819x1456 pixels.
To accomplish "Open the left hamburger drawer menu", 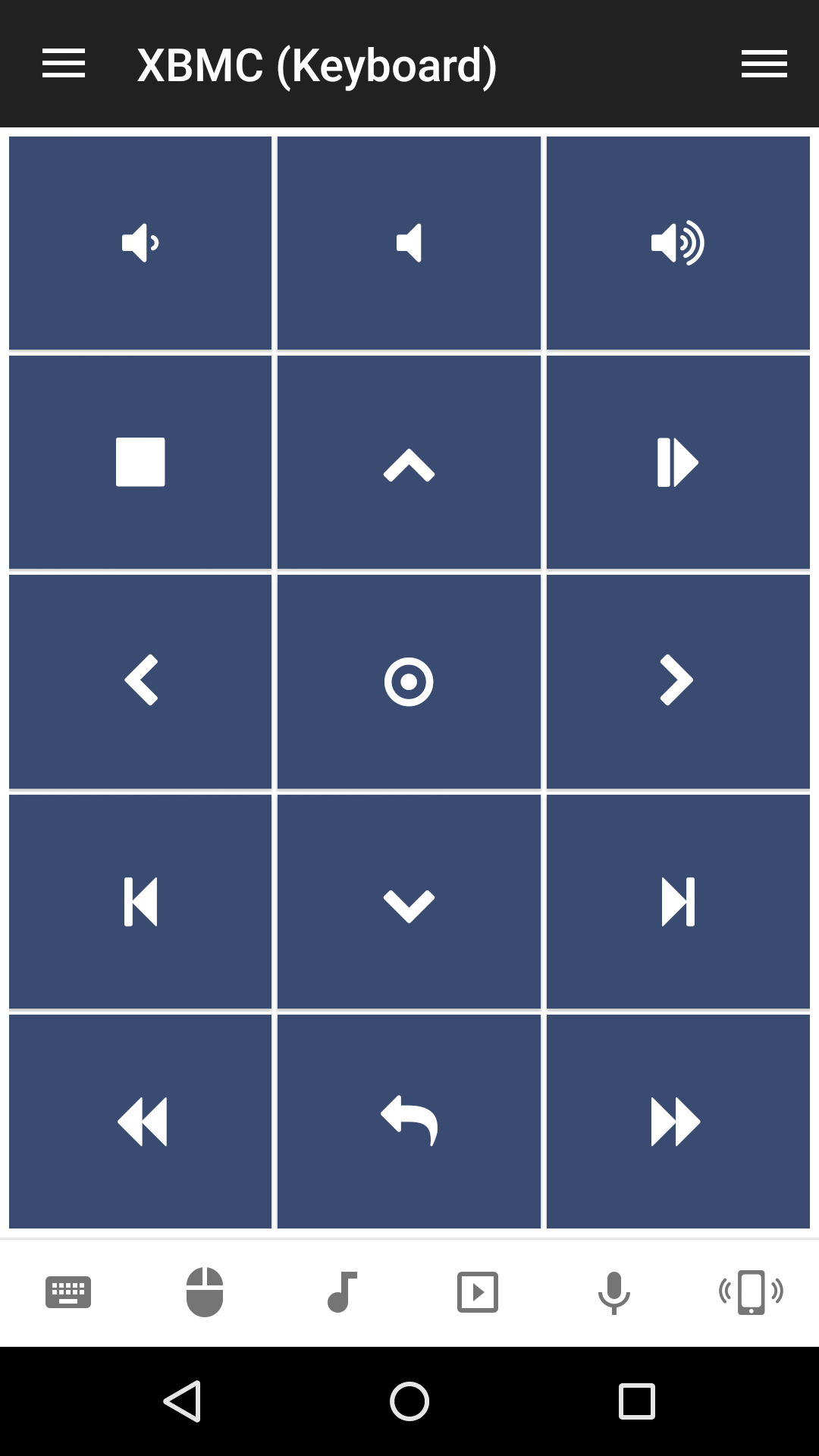I will pos(64,64).
